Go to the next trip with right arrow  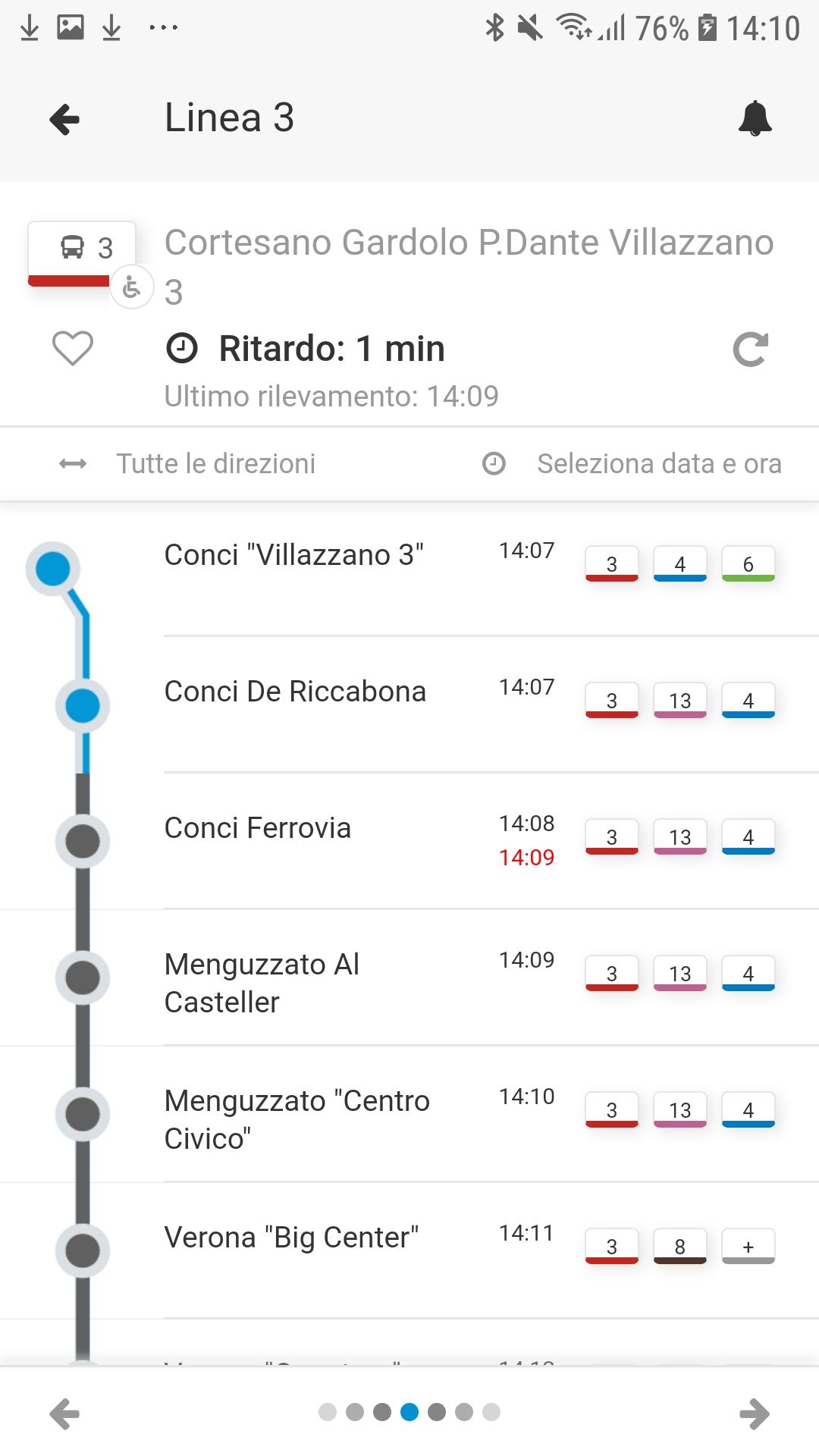pyautogui.click(x=754, y=1414)
